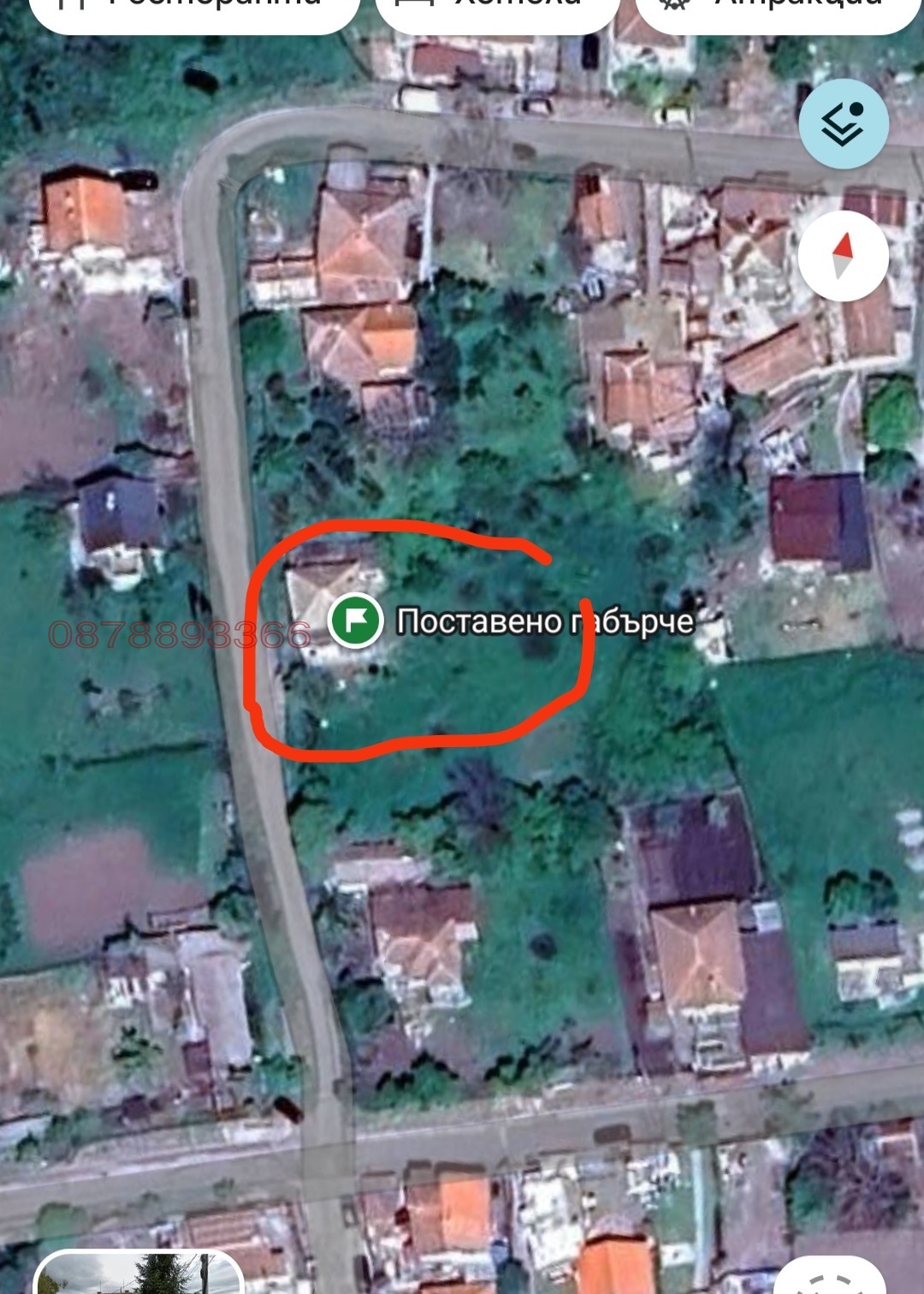This screenshot has height=1294, width=924.
Task: Open the map layers selector
Action: click(x=843, y=125)
